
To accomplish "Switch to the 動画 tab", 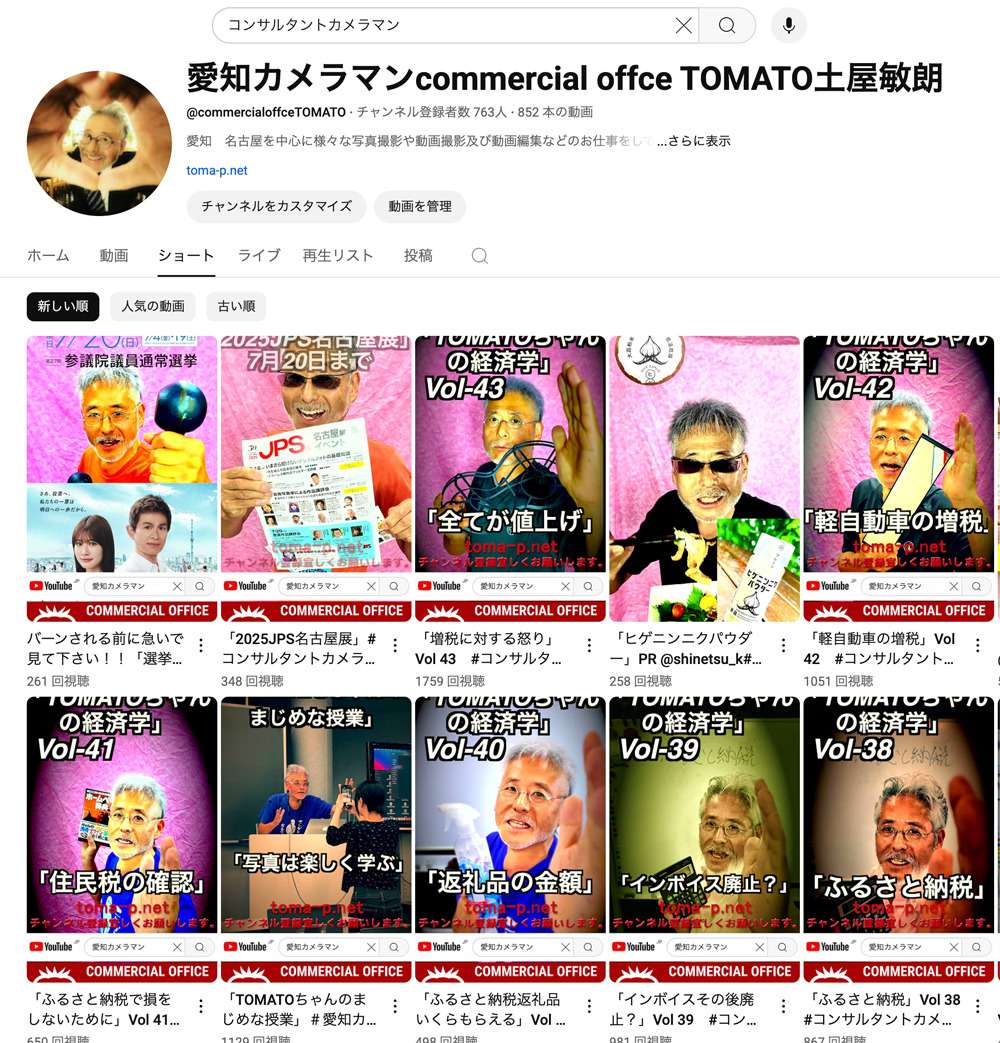I will (114, 256).
